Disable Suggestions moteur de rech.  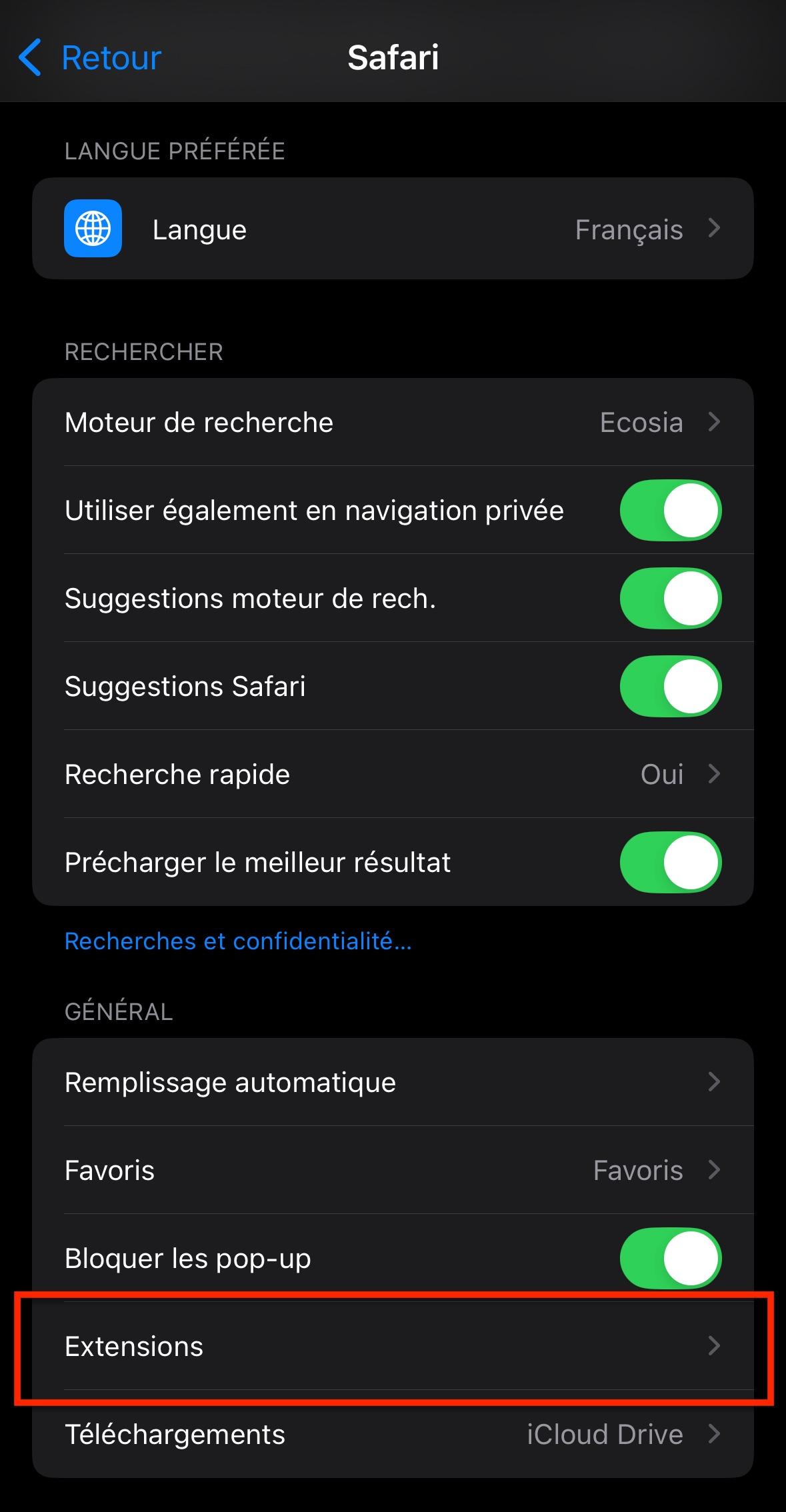click(x=670, y=599)
